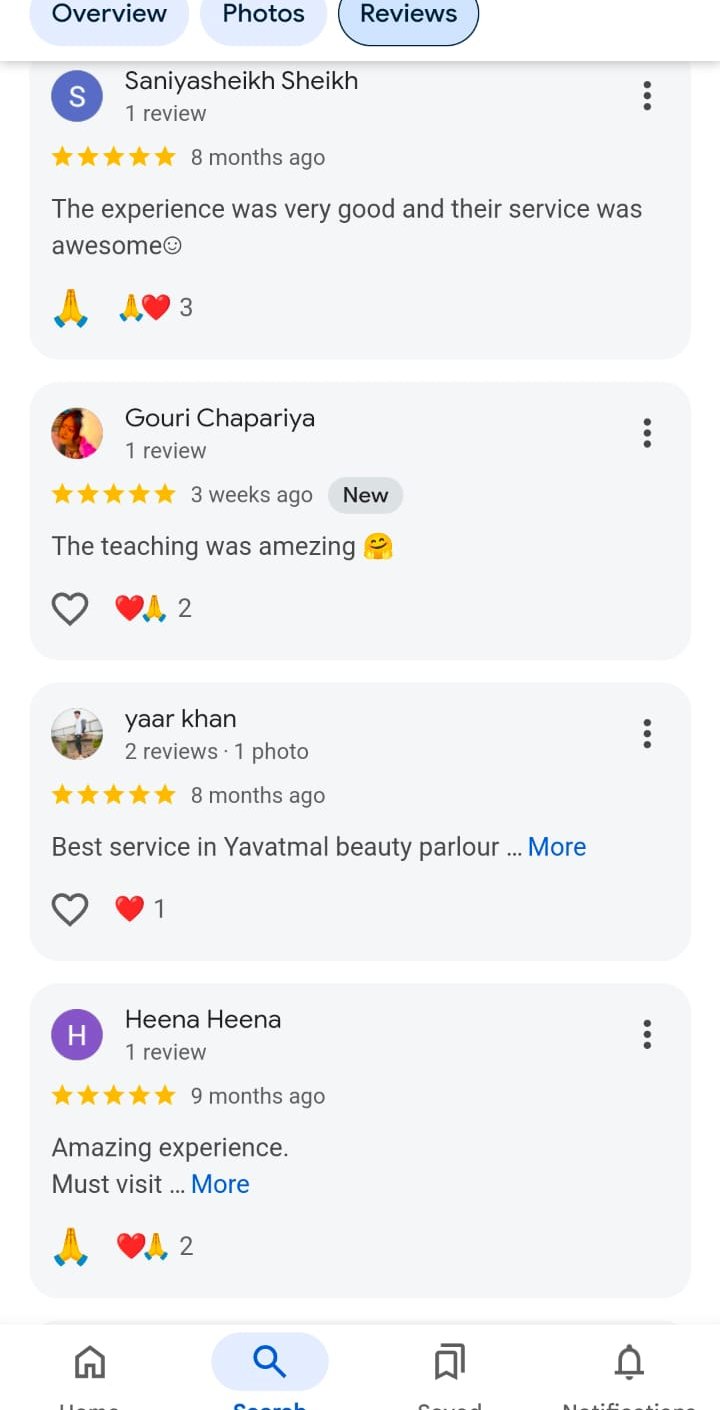
Task: Open overflow menu on yaar khan's review
Action: 647,734
